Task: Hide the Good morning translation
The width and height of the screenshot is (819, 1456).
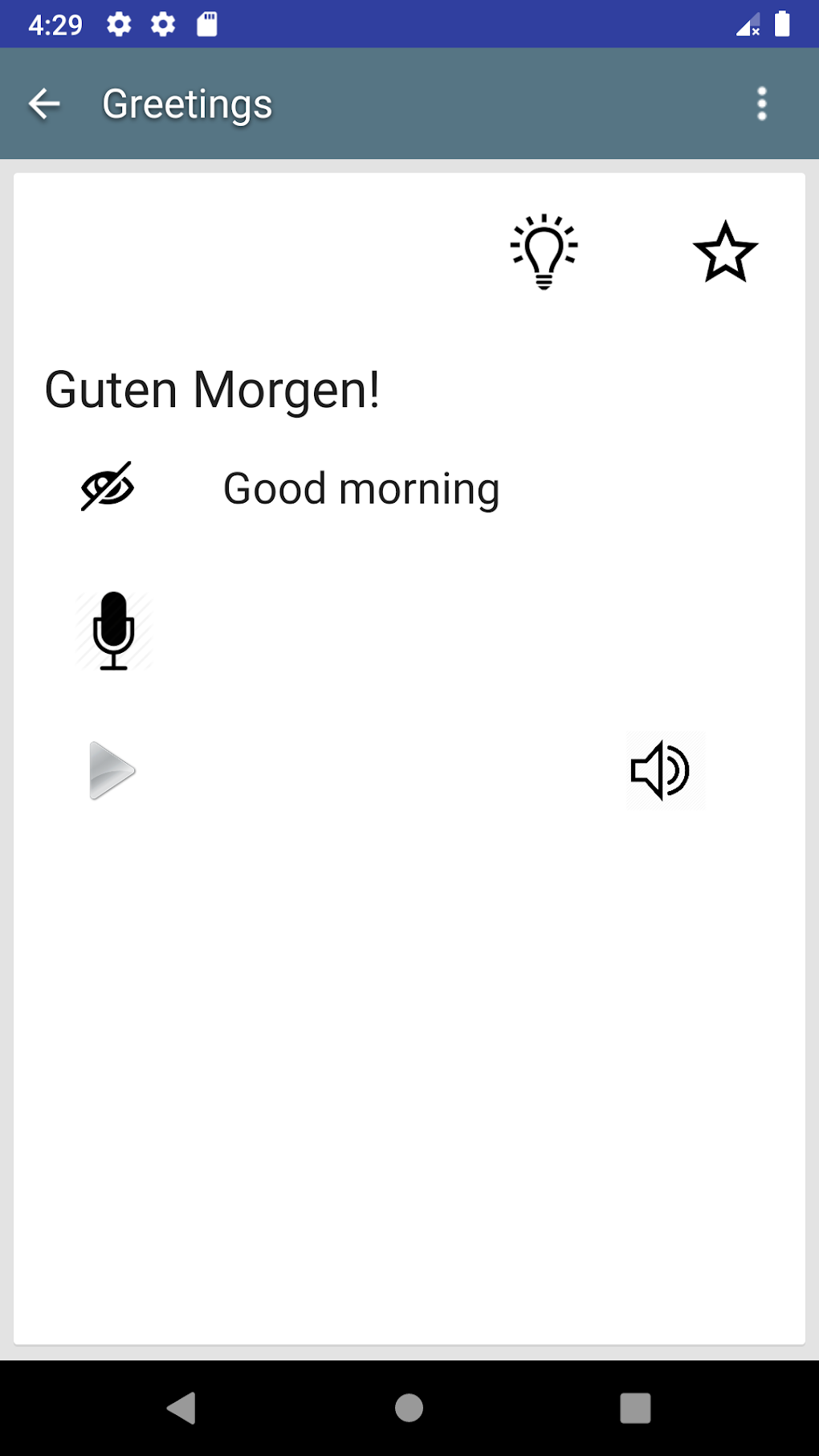Action: point(107,487)
